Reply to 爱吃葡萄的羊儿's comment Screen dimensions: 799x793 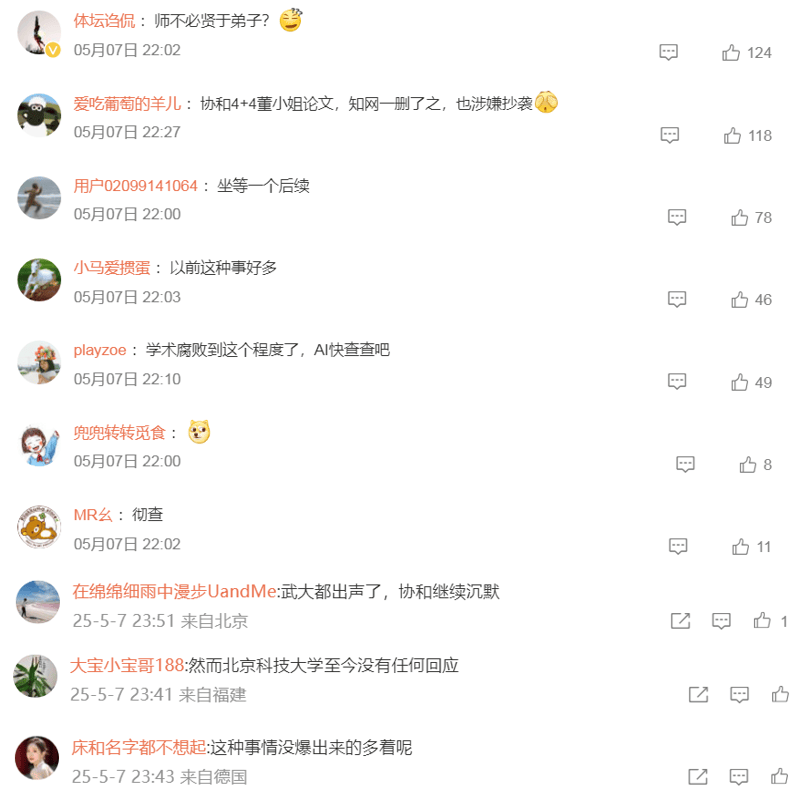click(x=670, y=135)
